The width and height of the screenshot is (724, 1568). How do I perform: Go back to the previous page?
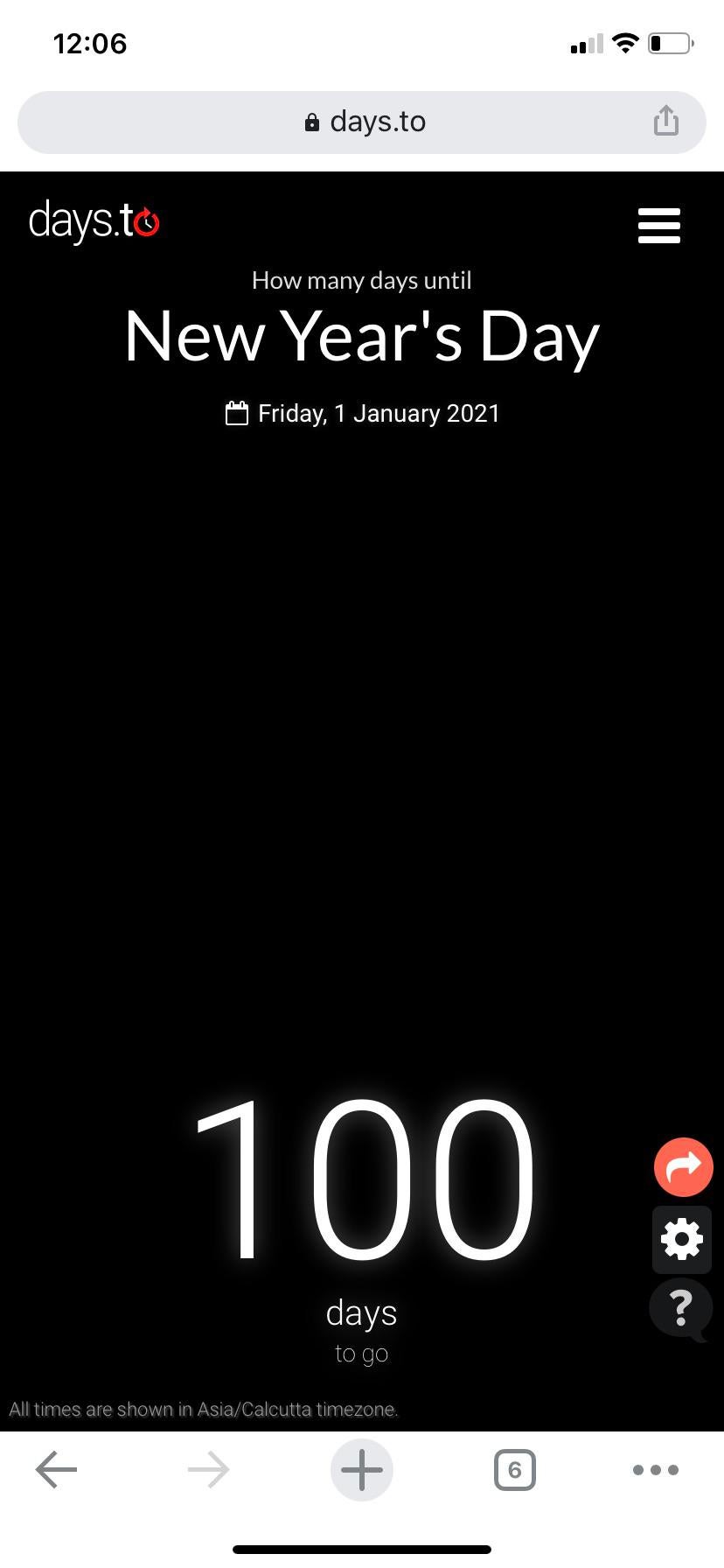[57, 1470]
